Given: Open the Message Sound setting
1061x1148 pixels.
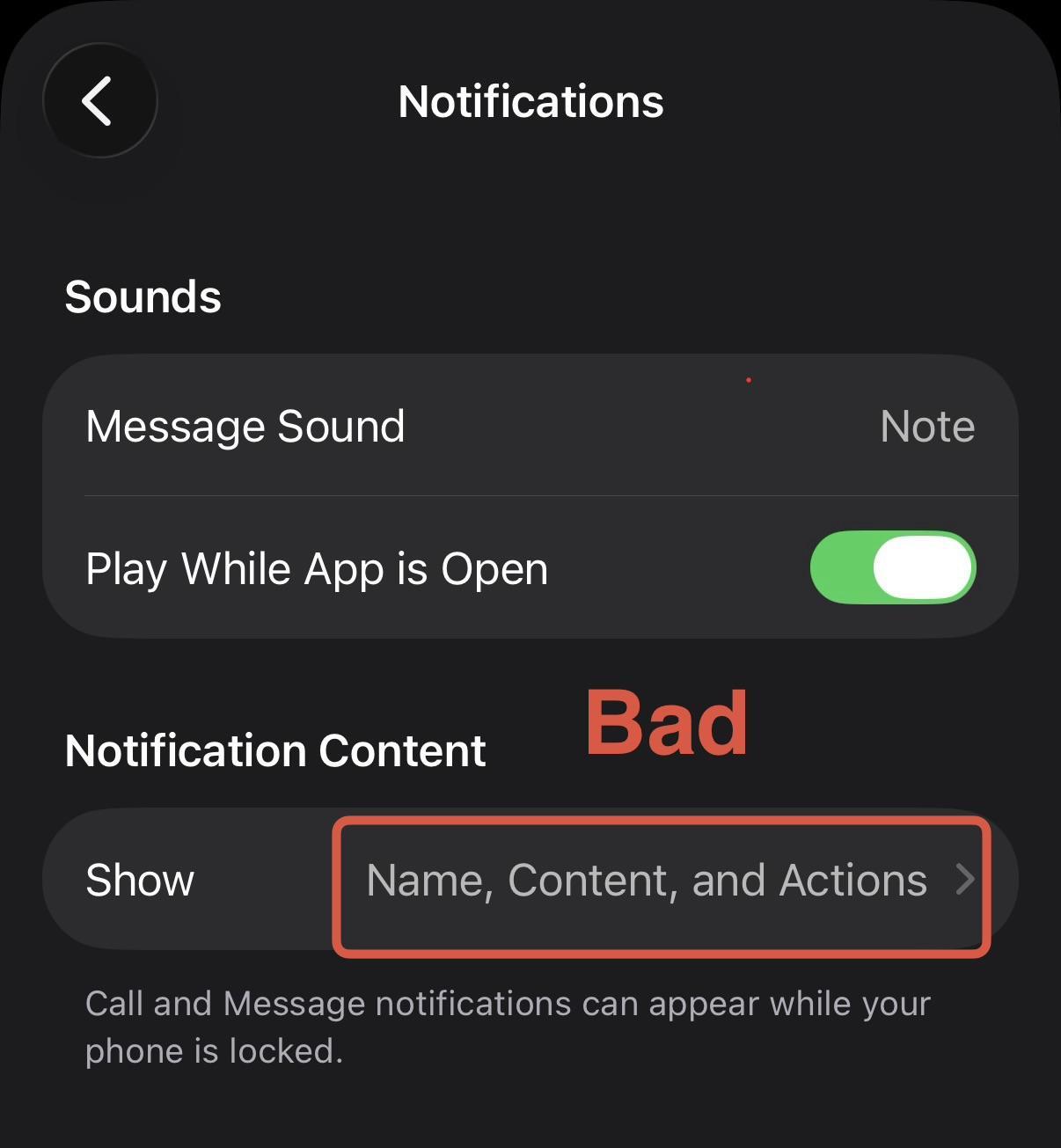Looking at the screenshot, I should tap(530, 427).
